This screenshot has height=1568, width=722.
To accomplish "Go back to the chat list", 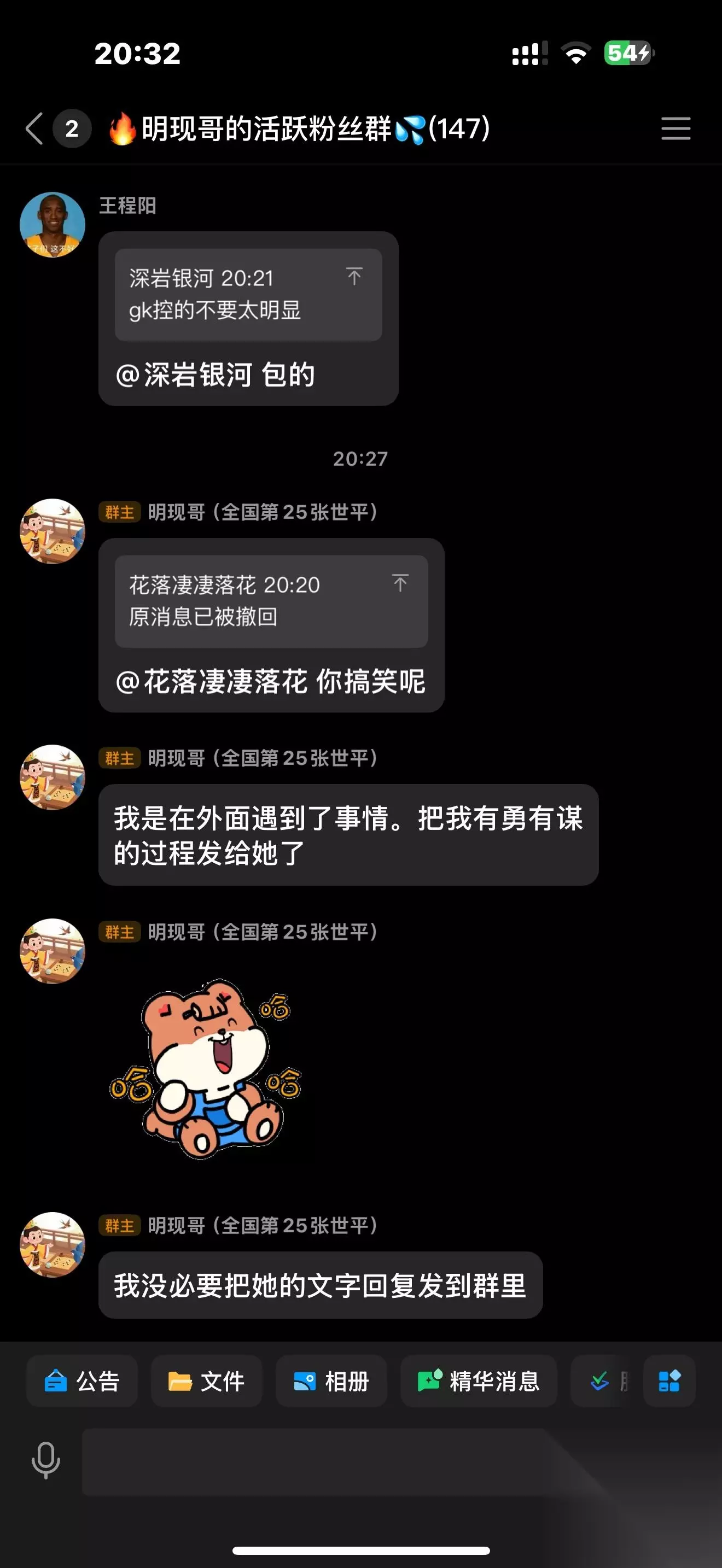I will (x=34, y=128).
